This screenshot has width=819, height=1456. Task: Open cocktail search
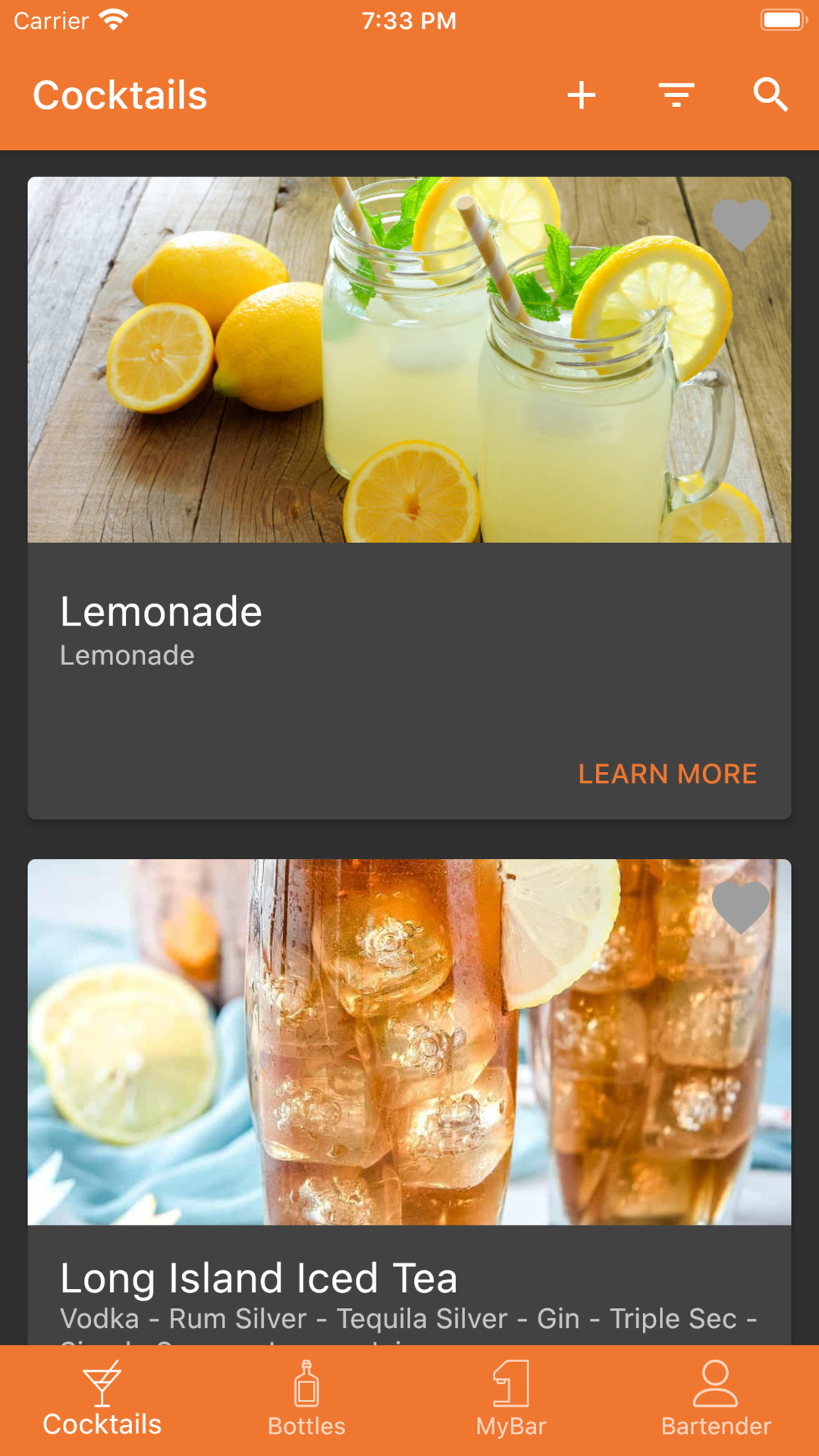pos(770,96)
